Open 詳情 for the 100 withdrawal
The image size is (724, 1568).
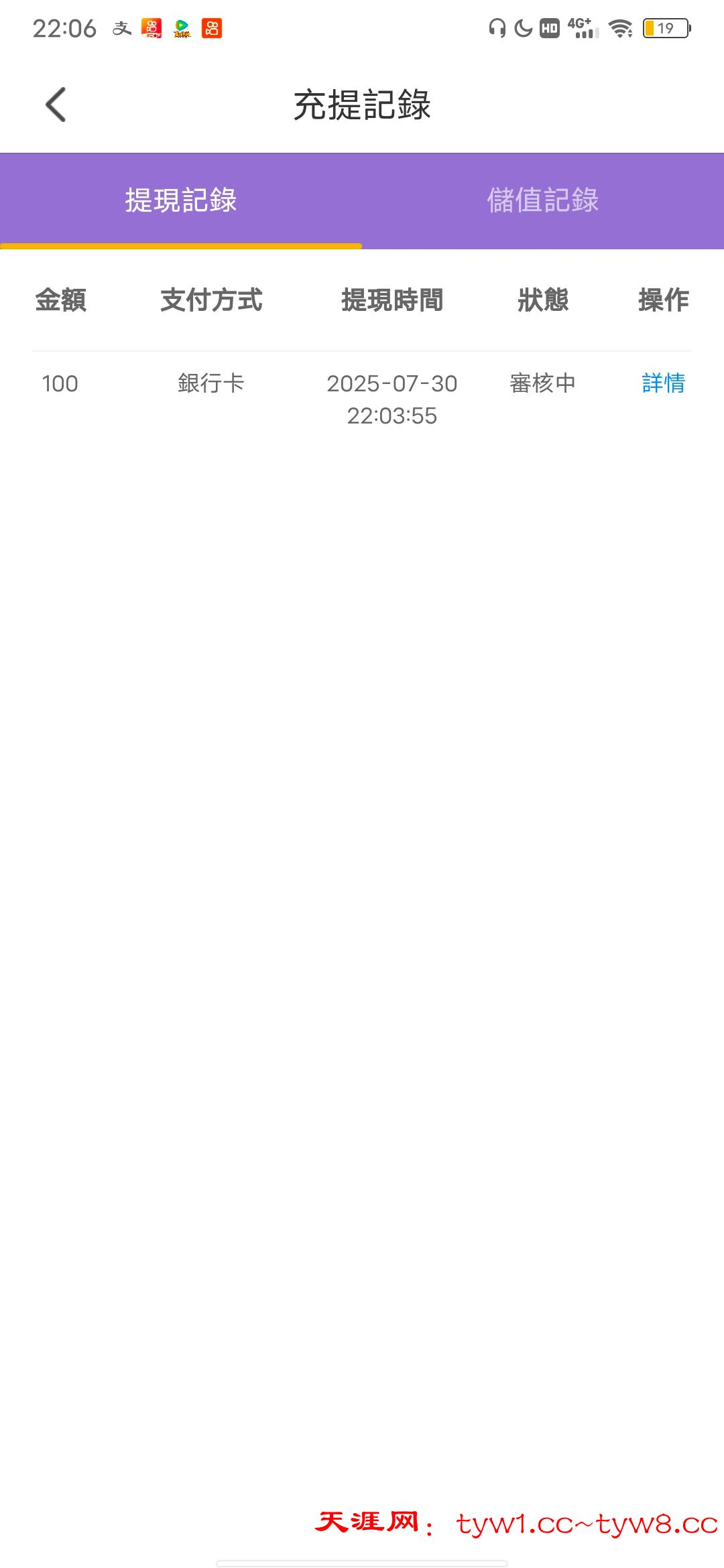[x=663, y=383]
